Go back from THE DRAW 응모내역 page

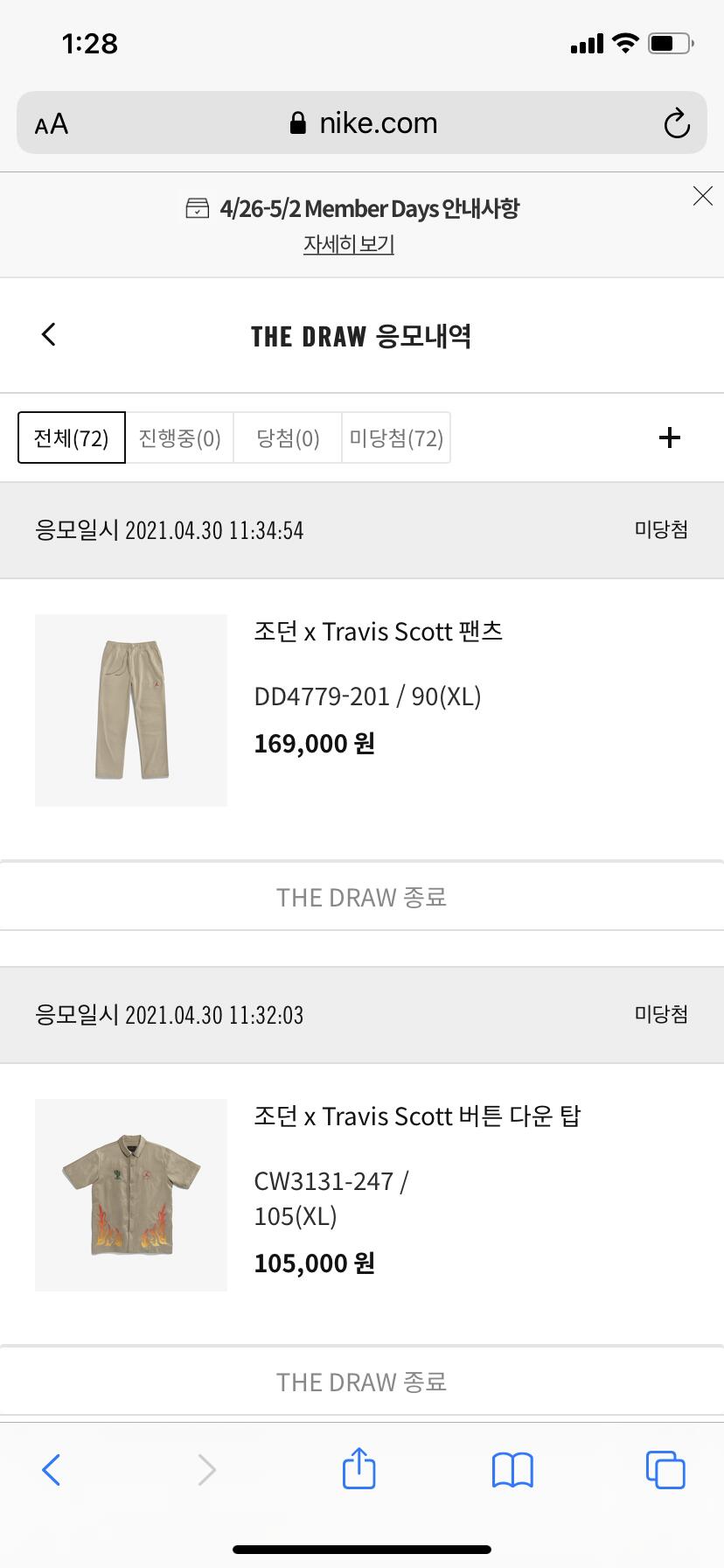[49, 334]
